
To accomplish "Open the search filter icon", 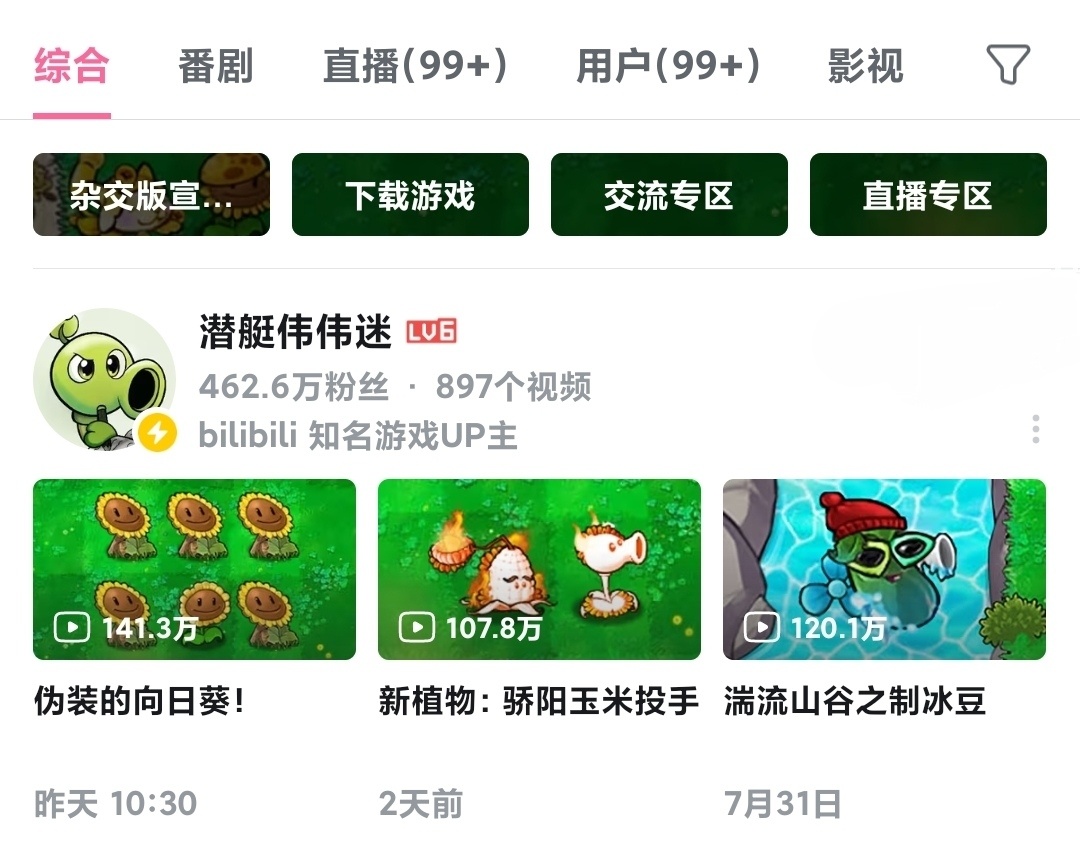I will (1008, 66).
